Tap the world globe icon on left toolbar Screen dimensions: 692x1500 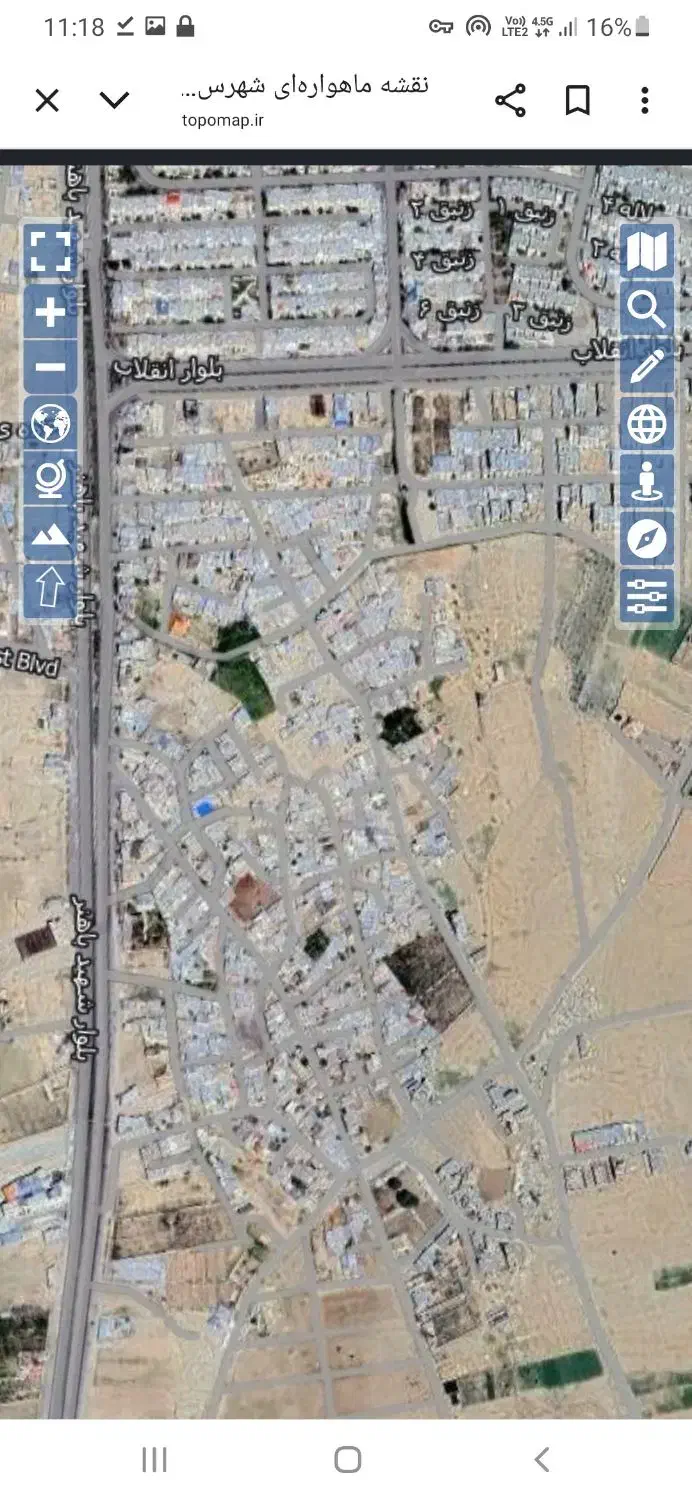click(50, 424)
